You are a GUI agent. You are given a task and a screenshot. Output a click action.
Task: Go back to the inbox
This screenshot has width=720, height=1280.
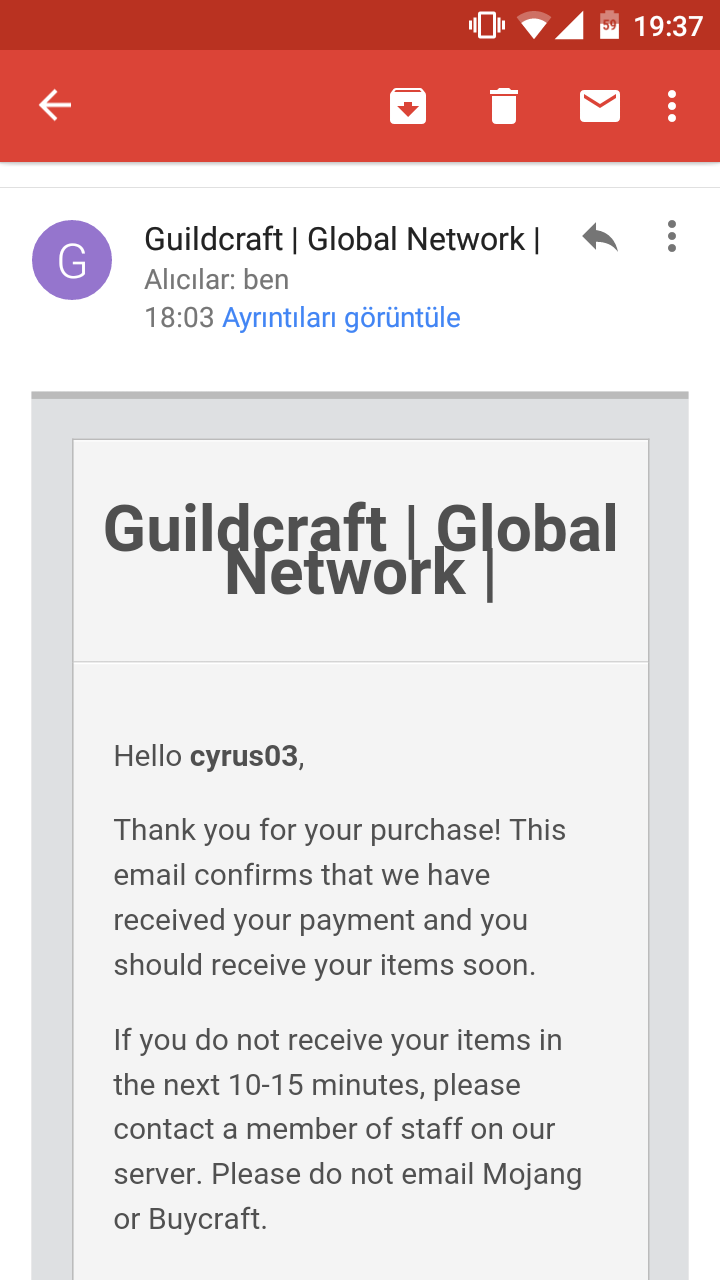55,105
